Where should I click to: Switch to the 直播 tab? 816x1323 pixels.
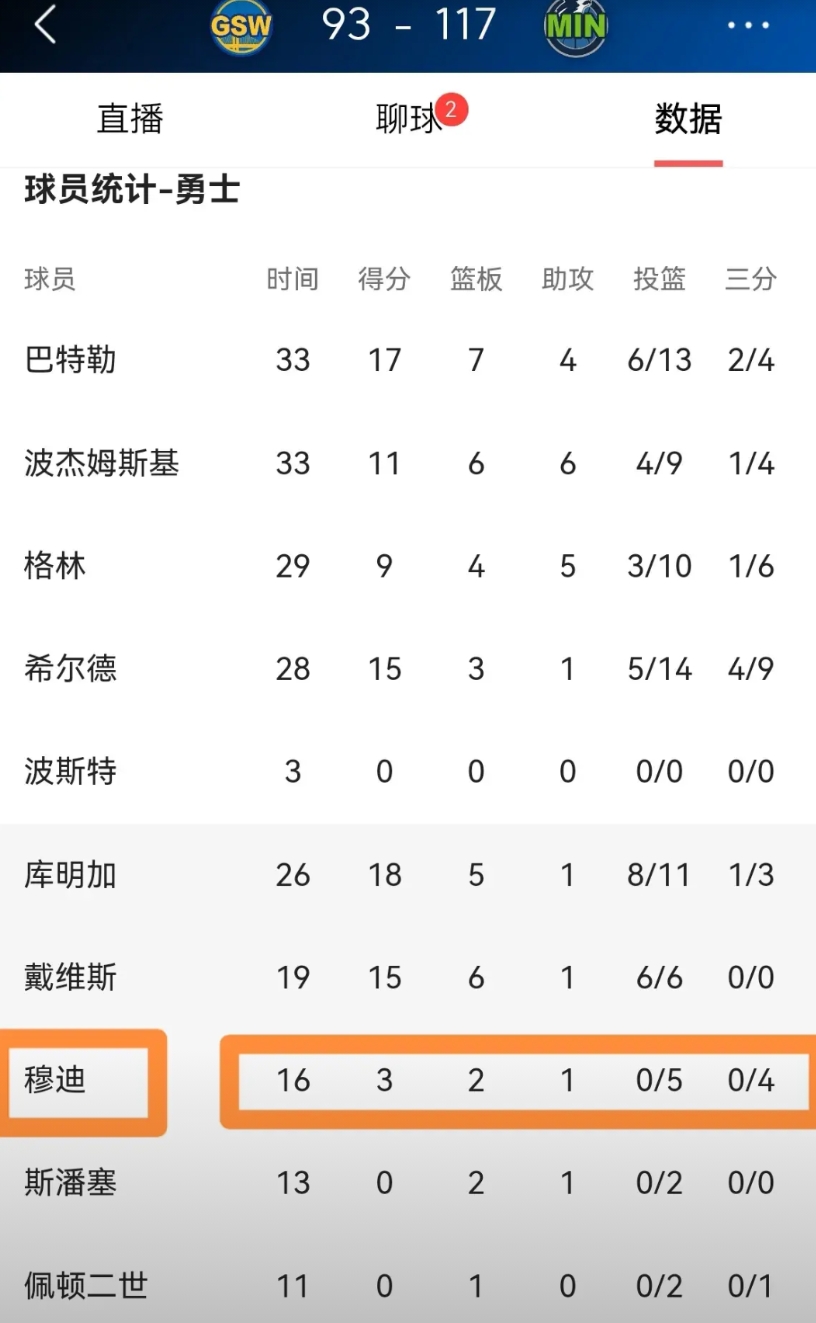pos(130,119)
